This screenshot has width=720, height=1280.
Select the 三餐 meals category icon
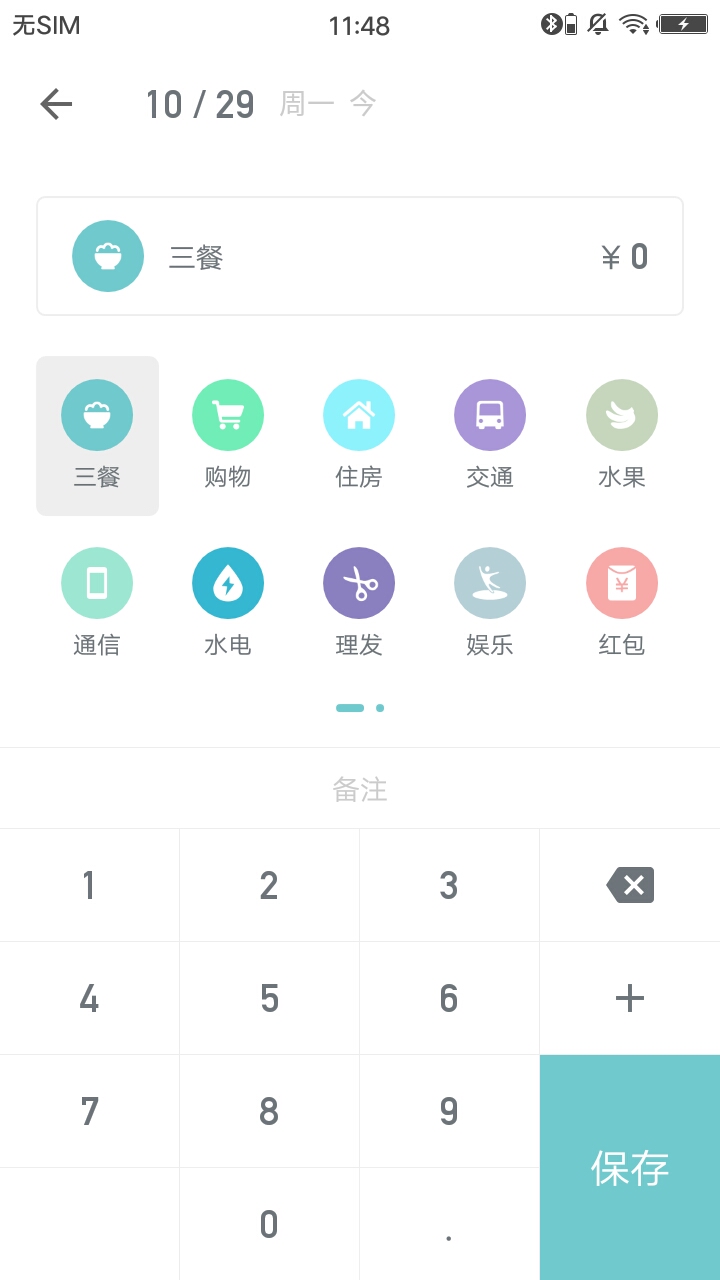[x=97, y=414]
